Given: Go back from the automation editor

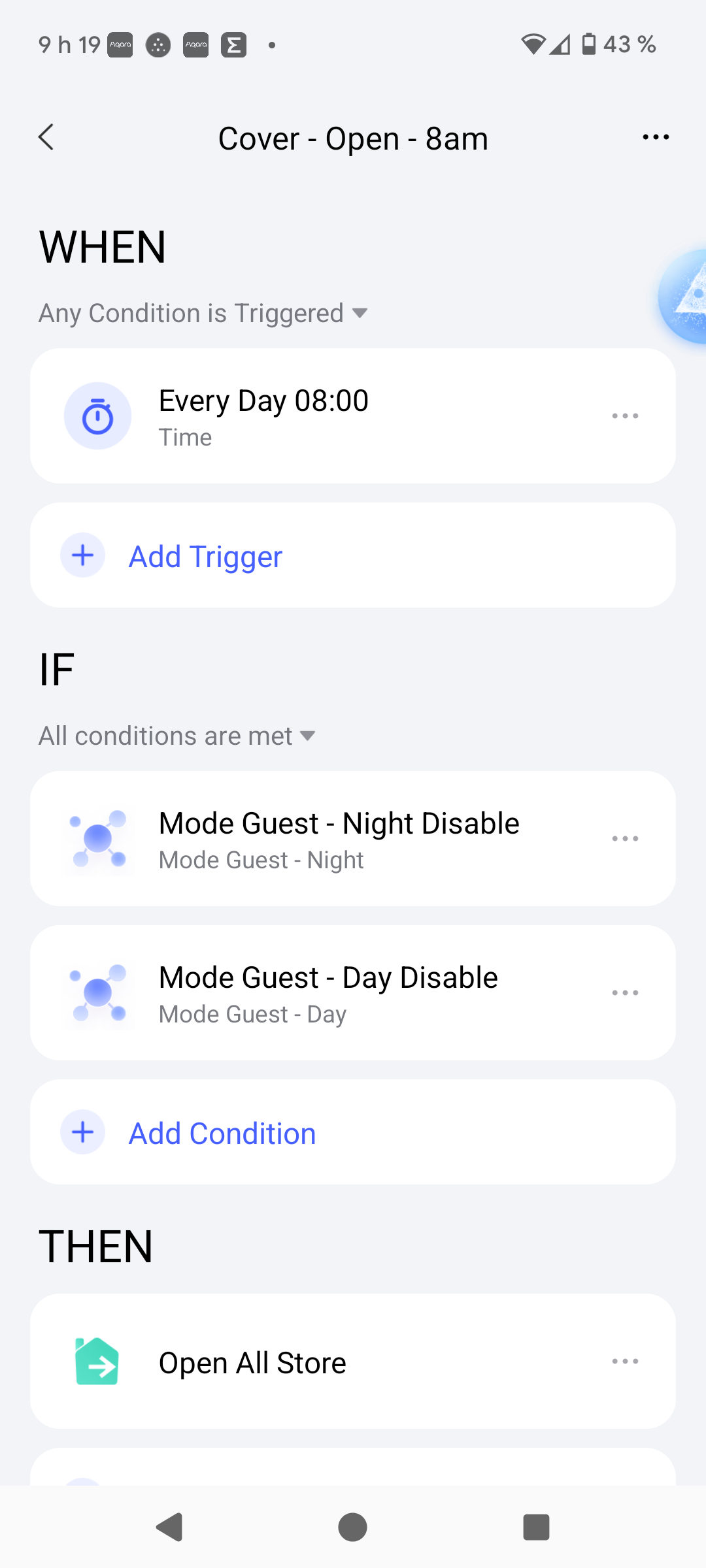Looking at the screenshot, I should [x=46, y=137].
